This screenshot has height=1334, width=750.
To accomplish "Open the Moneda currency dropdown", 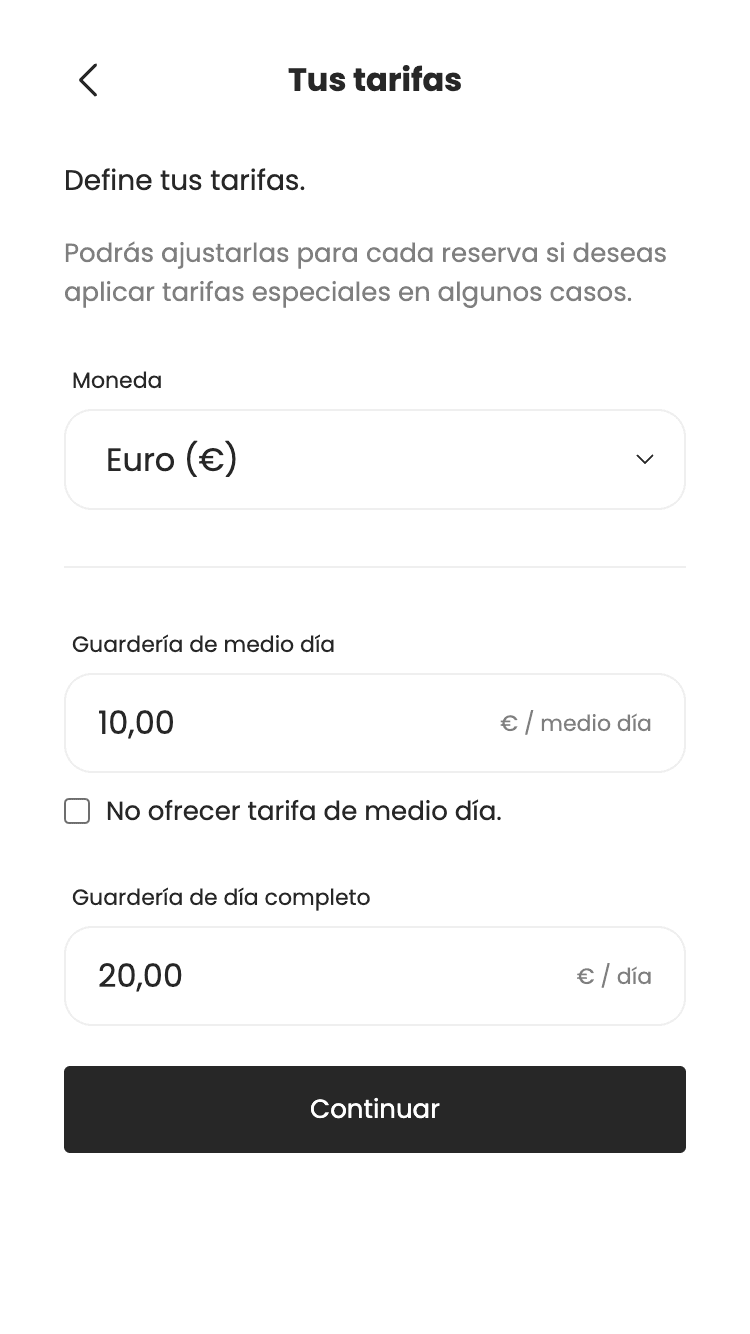I will coord(375,459).
